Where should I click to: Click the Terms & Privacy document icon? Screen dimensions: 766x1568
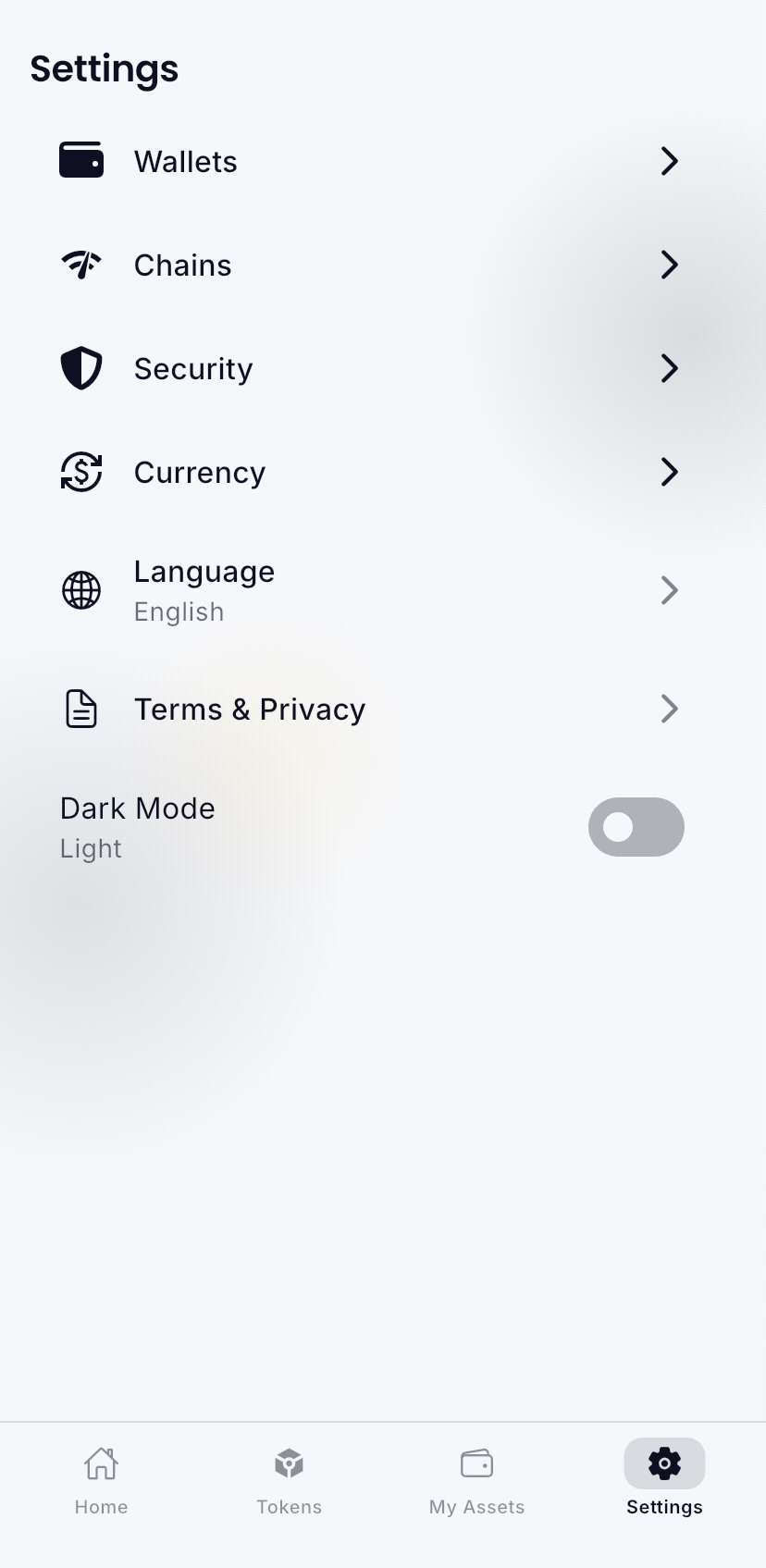pyautogui.click(x=81, y=709)
